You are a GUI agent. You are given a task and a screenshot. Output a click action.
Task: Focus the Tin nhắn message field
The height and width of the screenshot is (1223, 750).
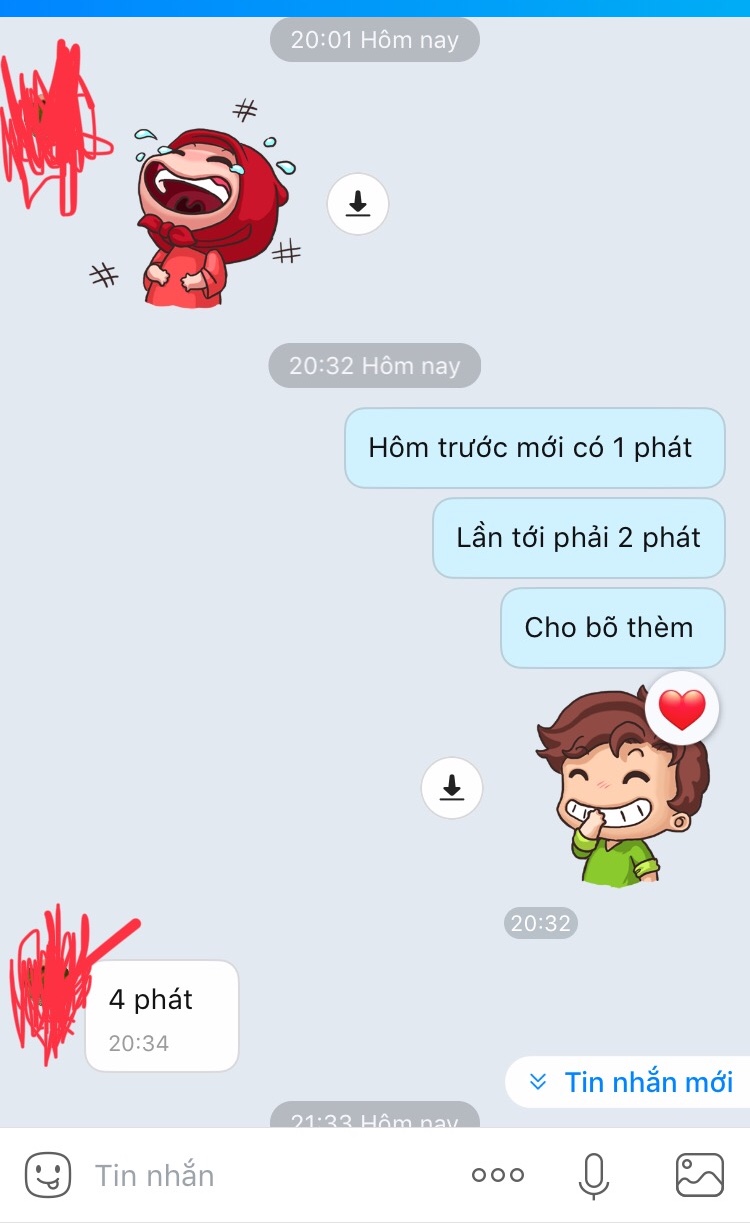click(x=260, y=1175)
